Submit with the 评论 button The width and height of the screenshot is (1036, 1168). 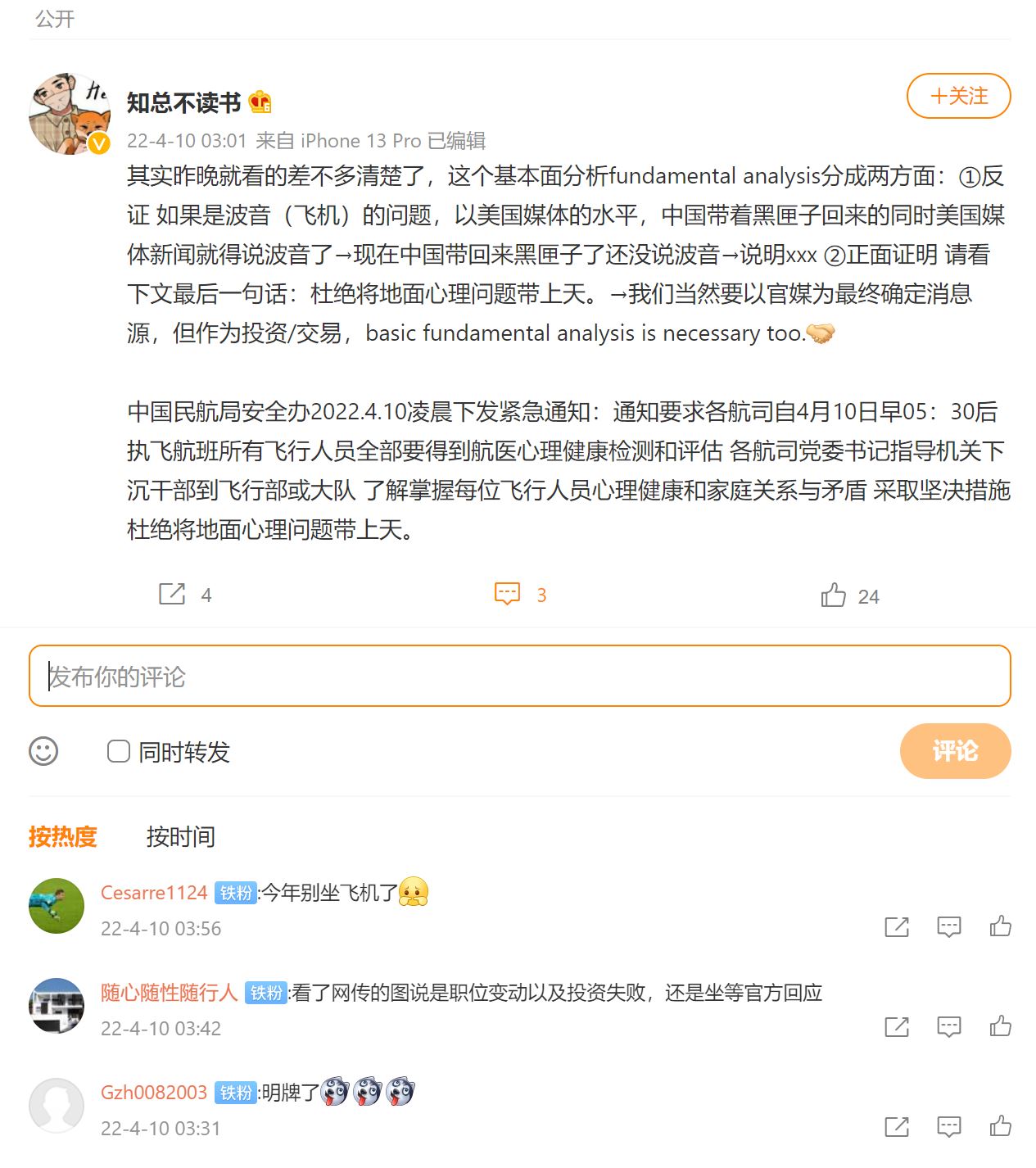[x=954, y=750]
